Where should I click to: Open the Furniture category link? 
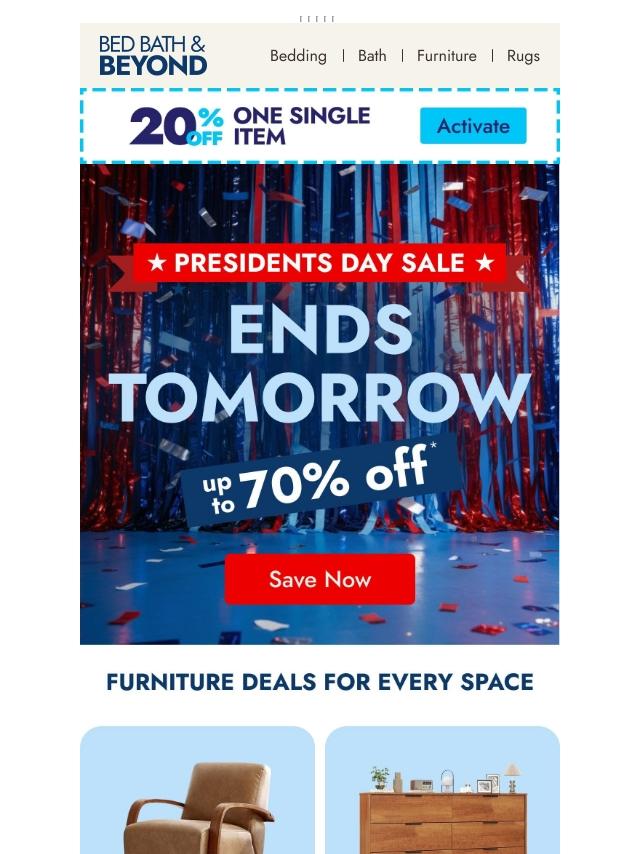tap(446, 56)
